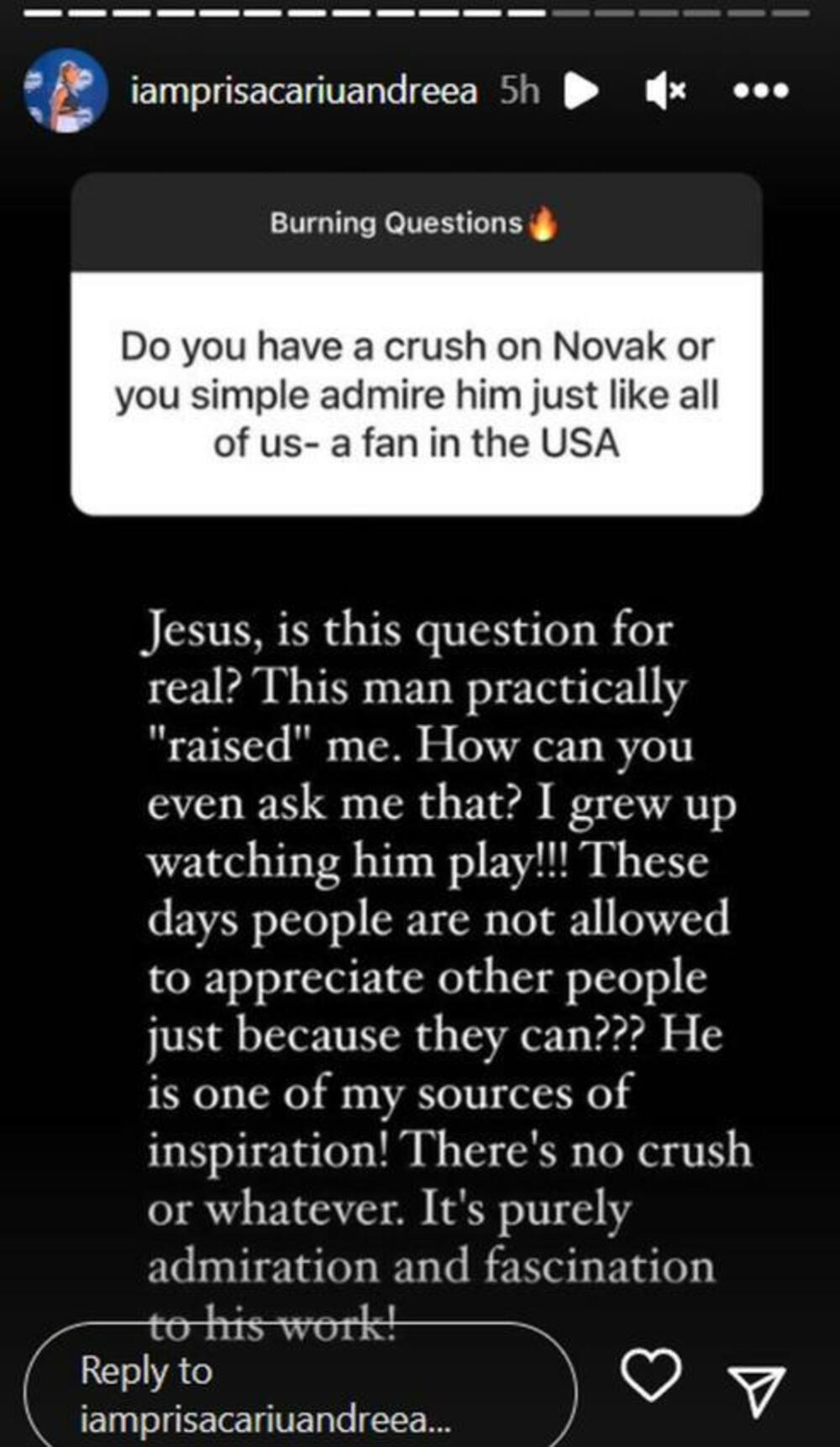840x1447 pixels.
Task: Like this story with the heart
Action: click(651, 1376)
